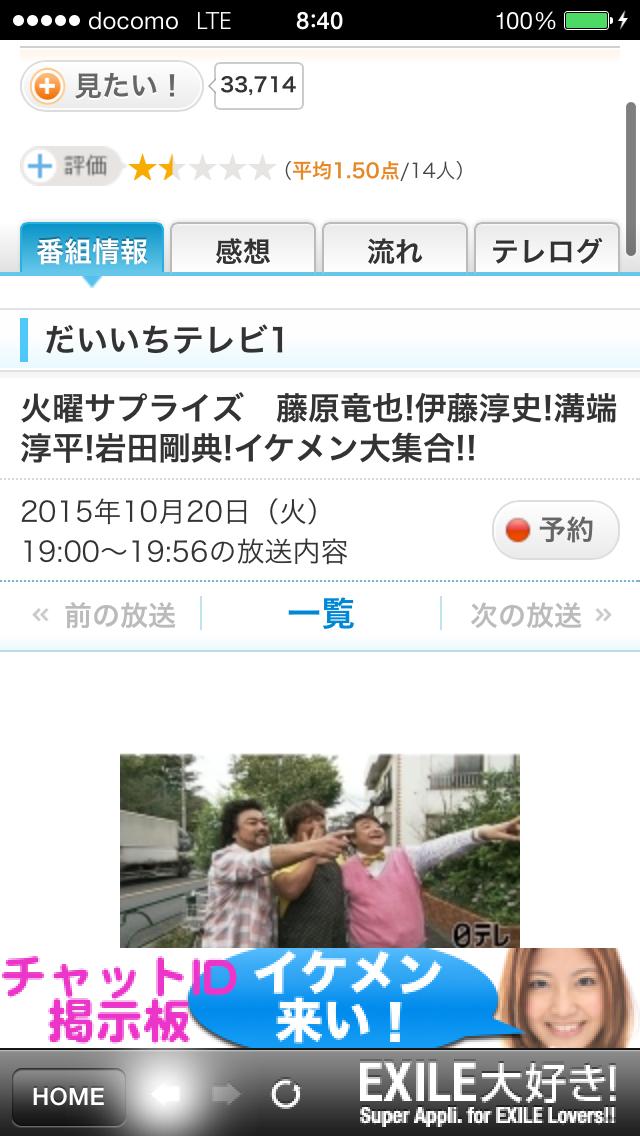Screen dimensions: 640x1136
Task: Go to 次の放送 next broadcast
Action: point(540,615)
